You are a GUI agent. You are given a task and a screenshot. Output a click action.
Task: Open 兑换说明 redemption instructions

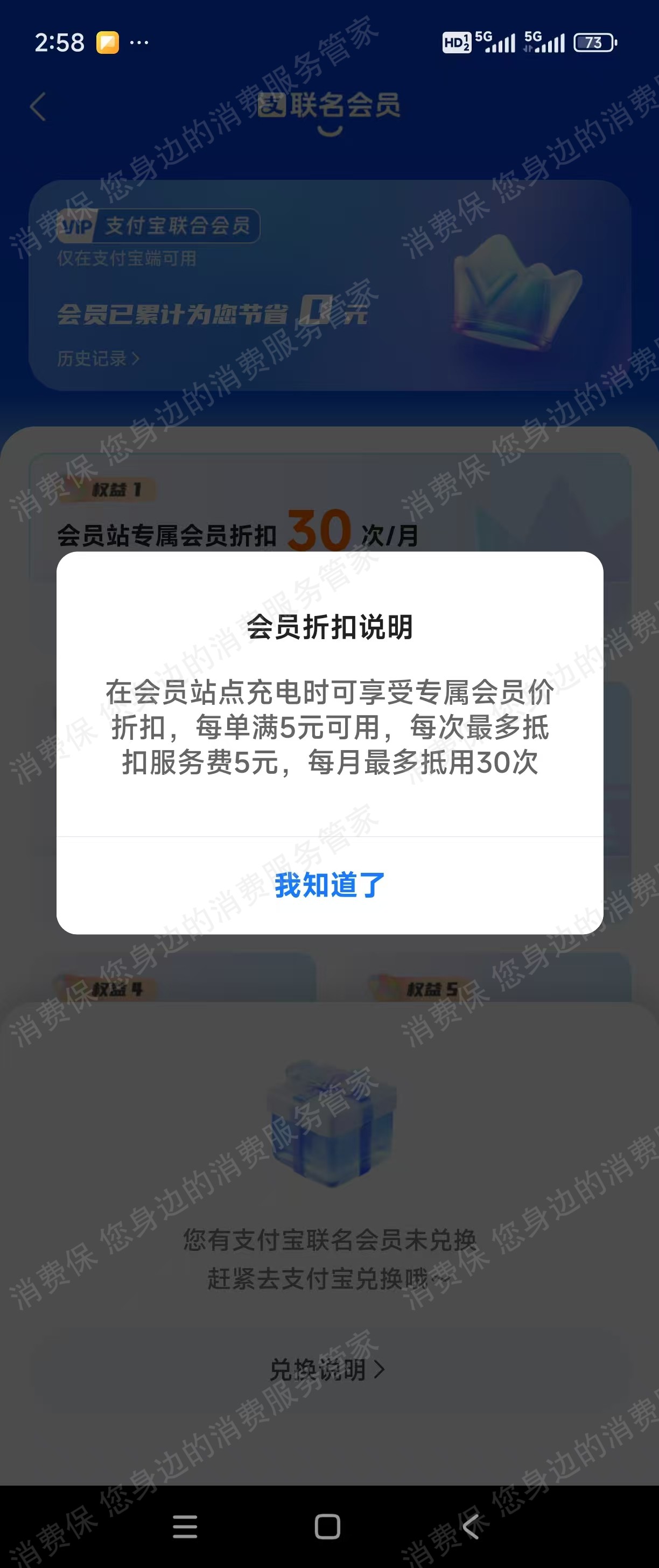point(327,1369)
